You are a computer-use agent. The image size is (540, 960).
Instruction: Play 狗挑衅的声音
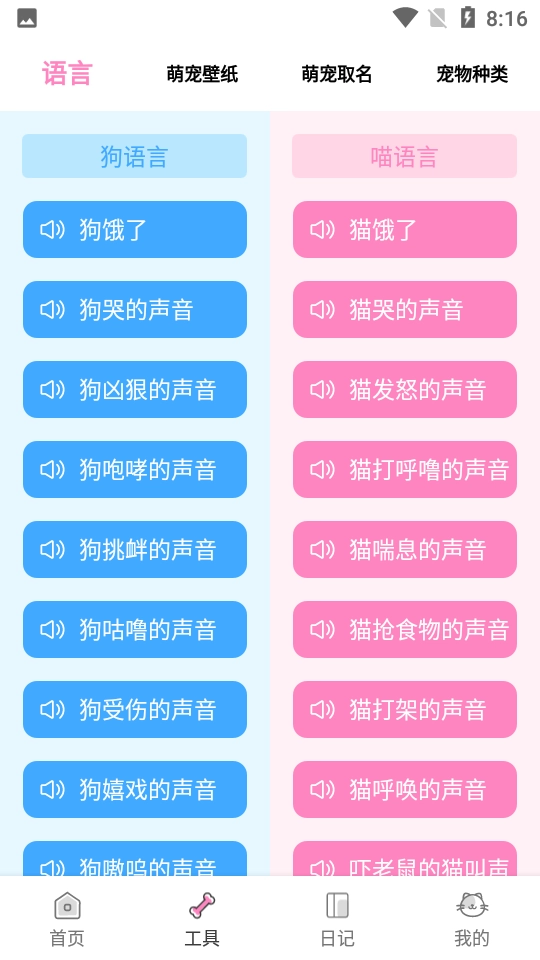tap(135, 550)
